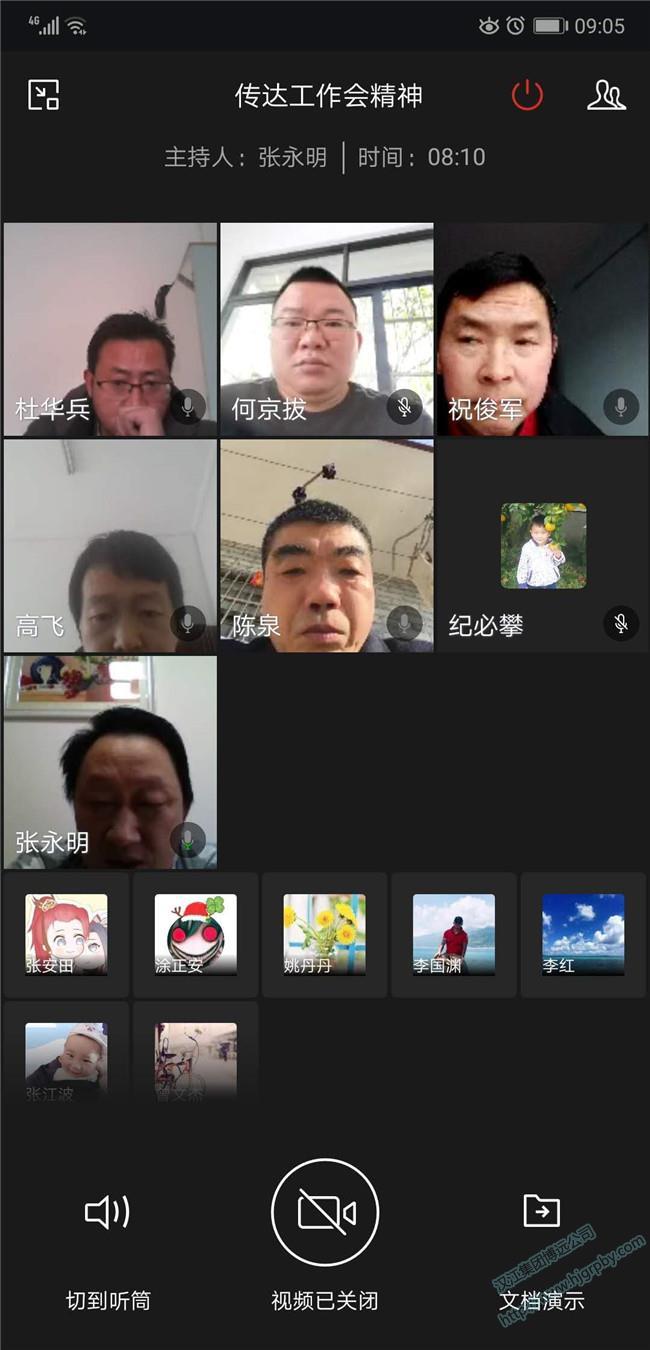Minimize the meeting window to picture-in-picture
Viewport: 650px width, 1350px height.
[43, 95]
